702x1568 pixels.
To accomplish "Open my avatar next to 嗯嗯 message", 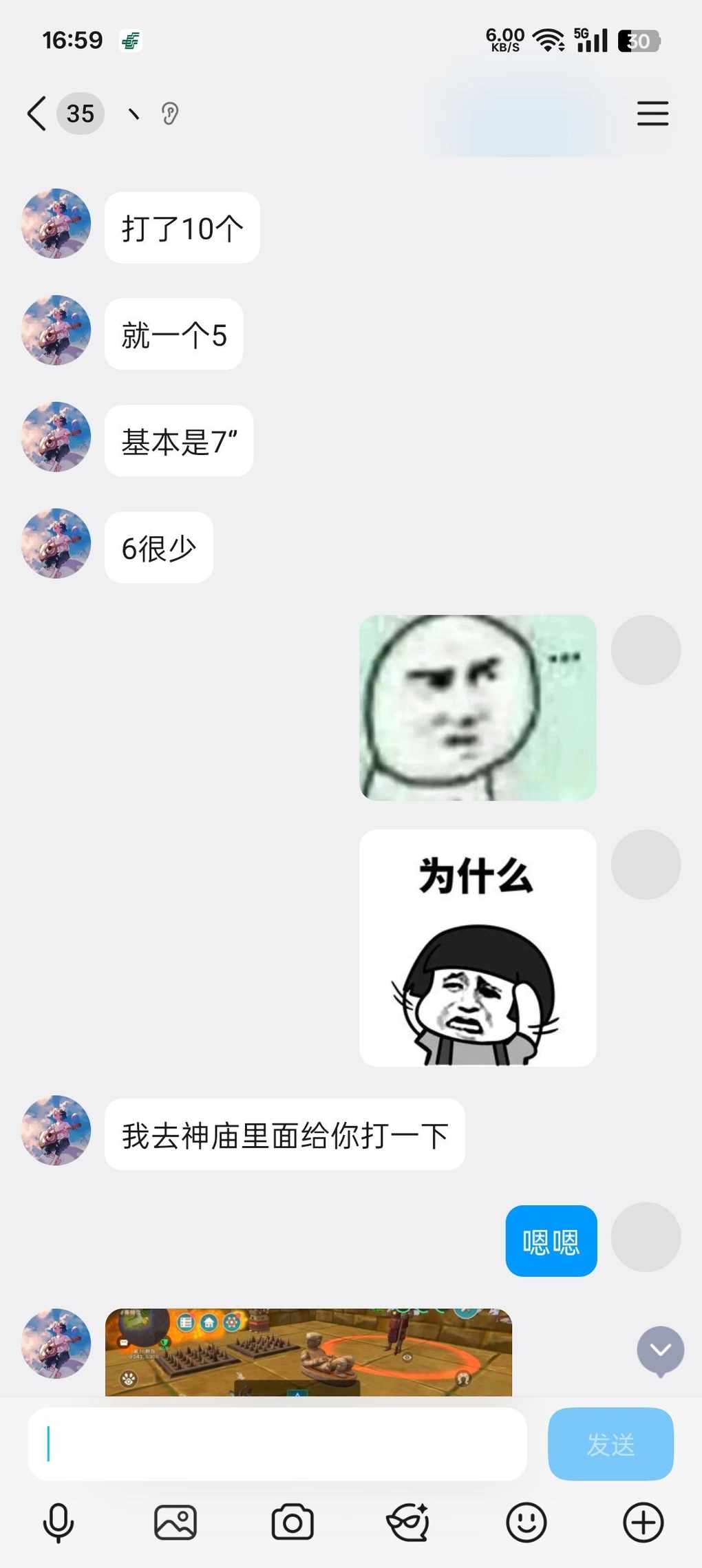I will tap(646, 1237).
